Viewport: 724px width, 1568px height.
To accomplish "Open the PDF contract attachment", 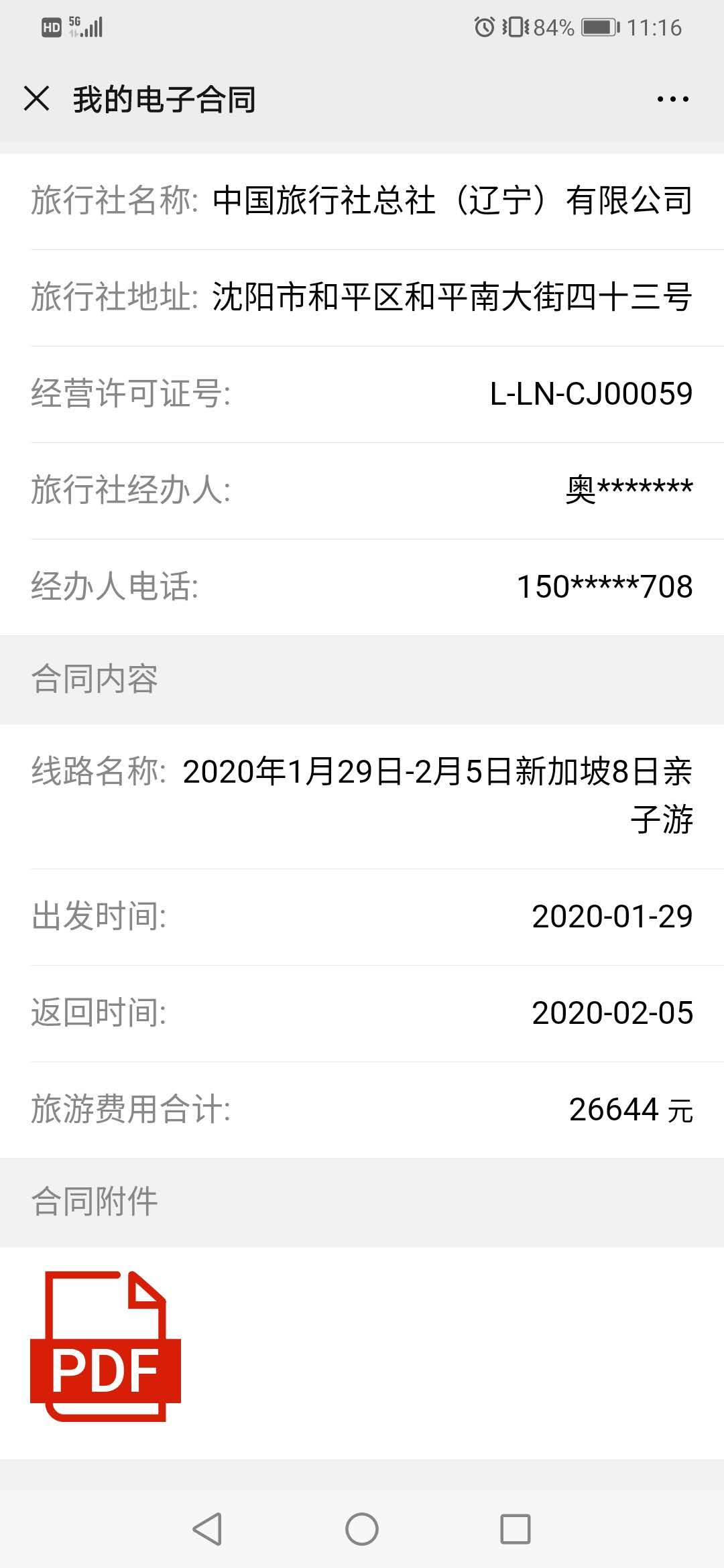I will 105,1346.
